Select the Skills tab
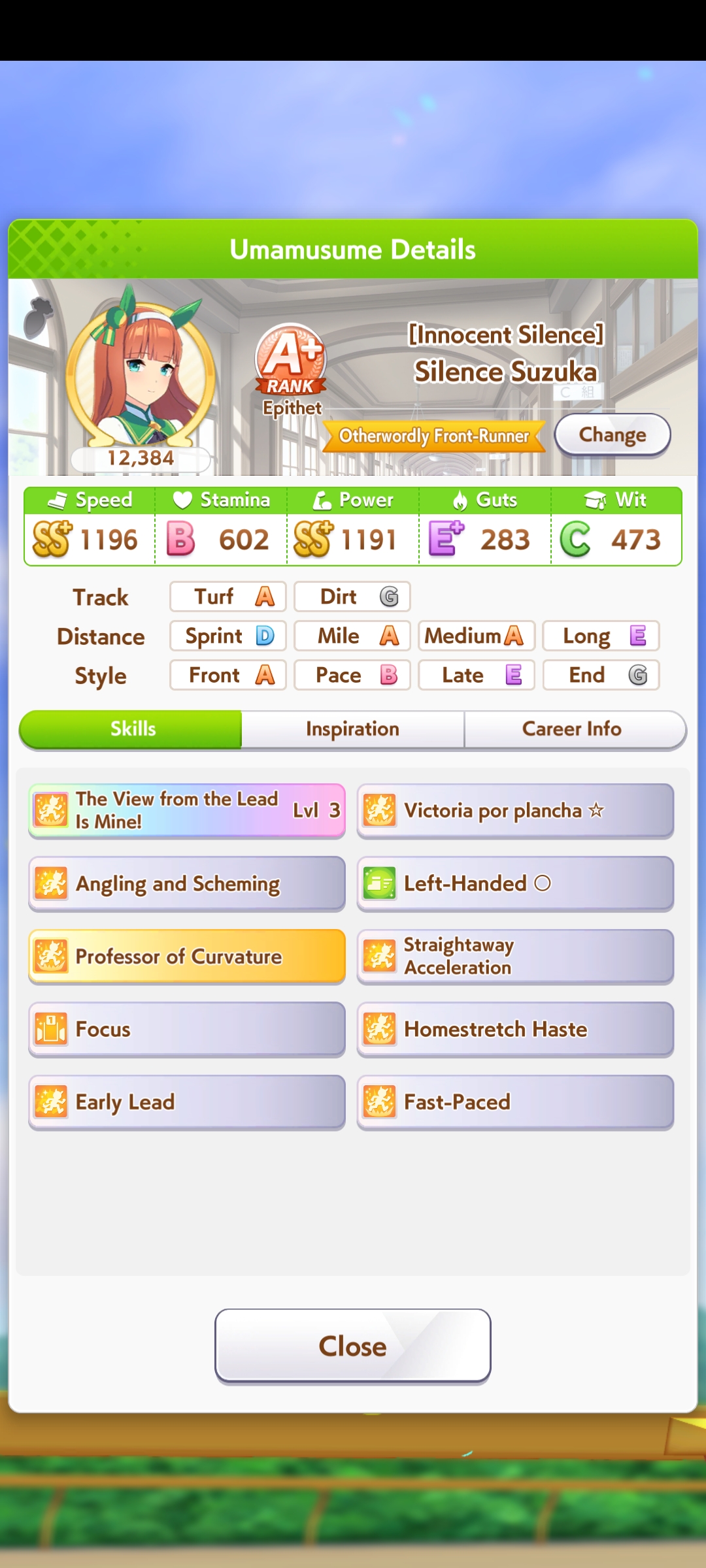The width and height of the screenshot is (706, 1568). (133, 729)
